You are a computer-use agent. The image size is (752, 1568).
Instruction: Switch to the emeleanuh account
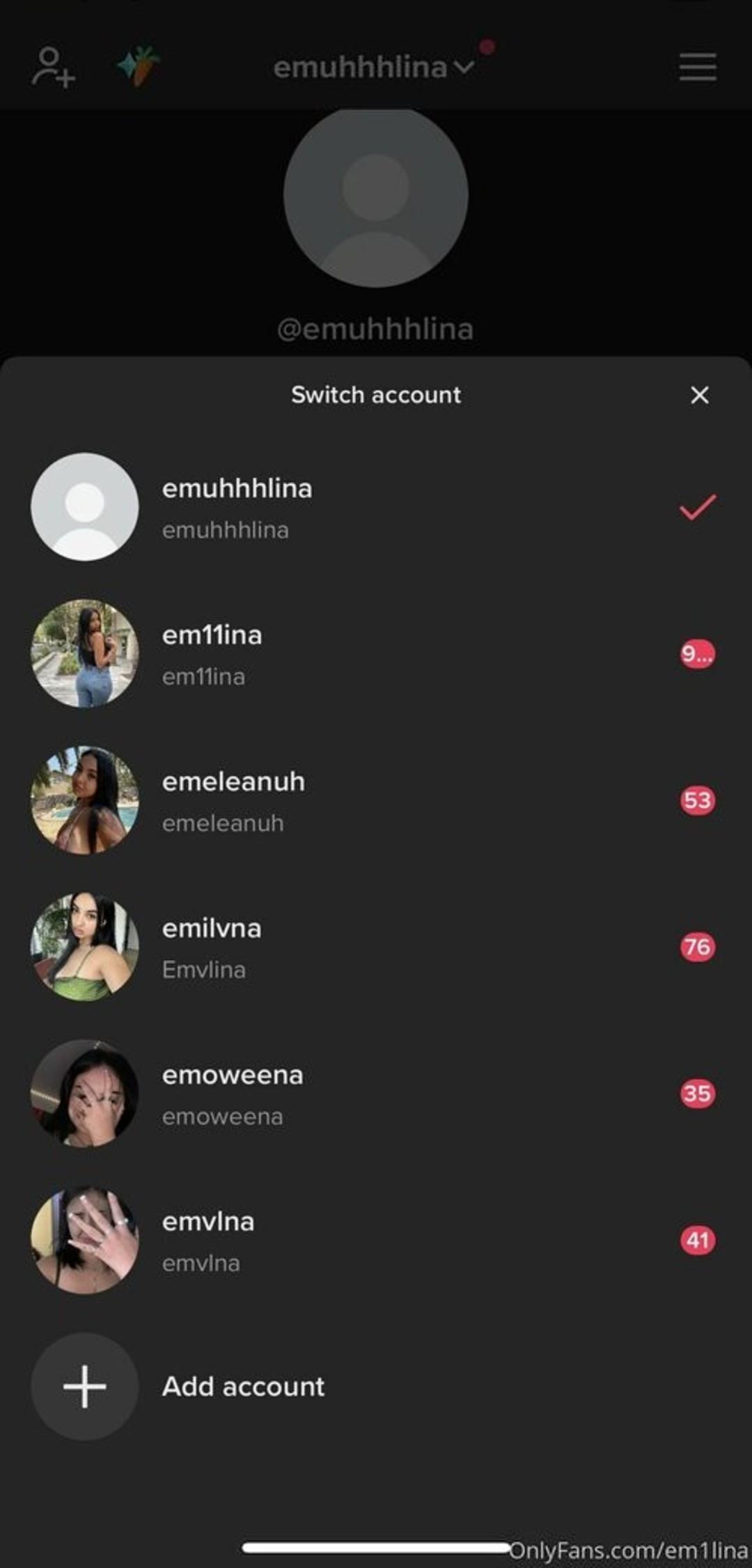[x=376, y=800]
